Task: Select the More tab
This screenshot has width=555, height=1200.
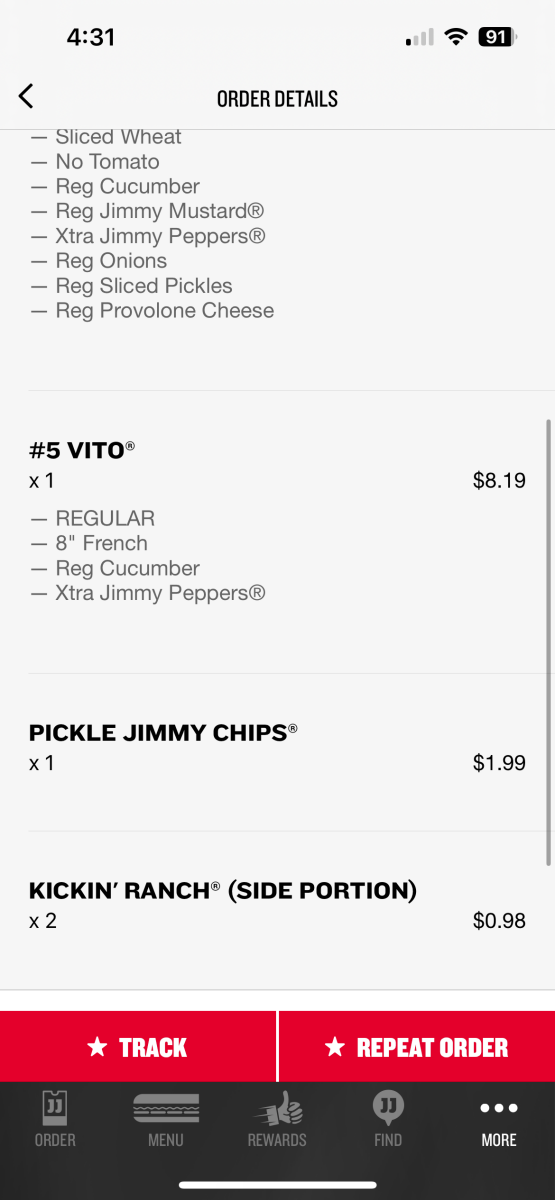Action: tap(499, 1120)
